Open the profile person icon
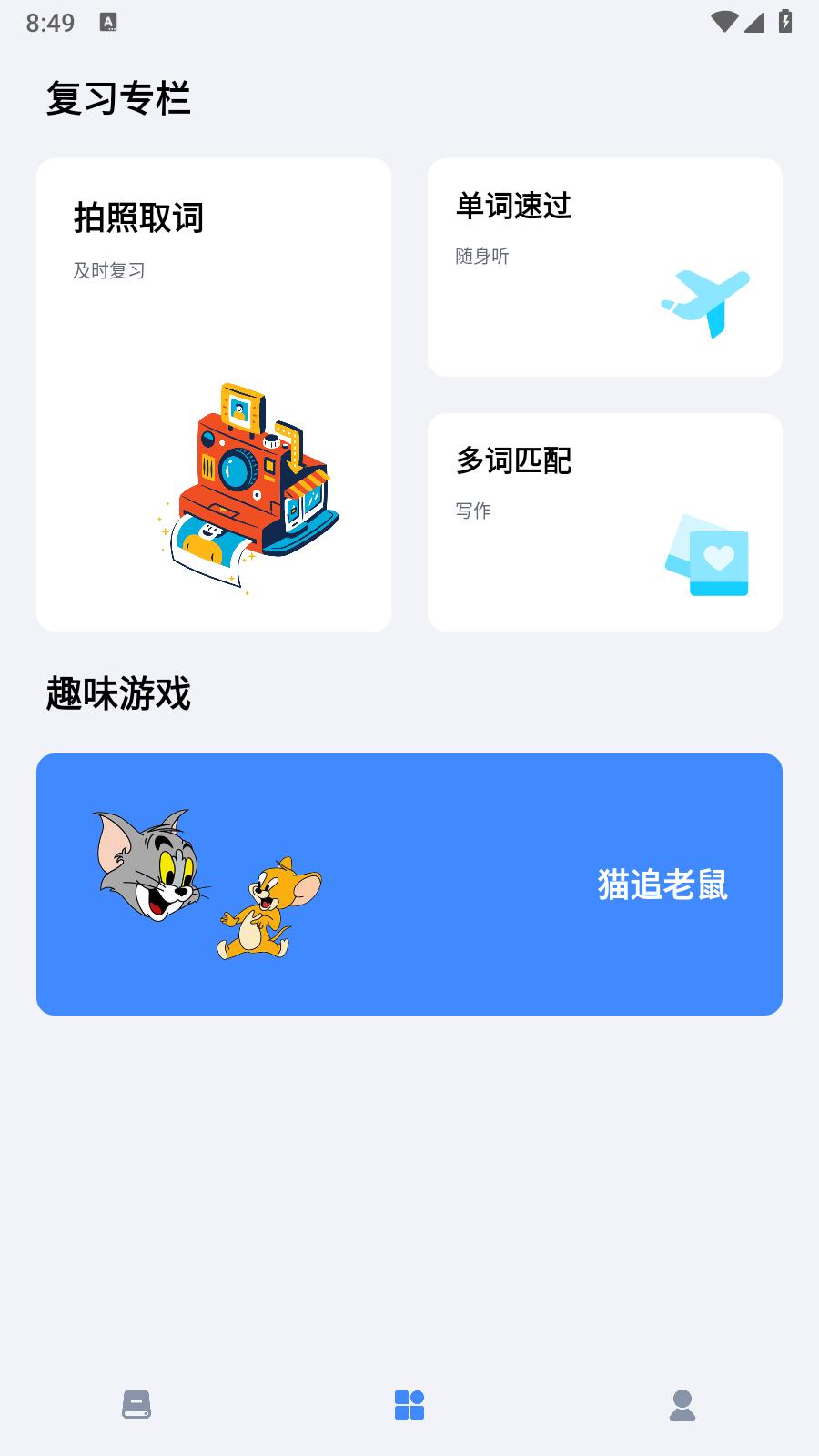 click(683, 1404)
